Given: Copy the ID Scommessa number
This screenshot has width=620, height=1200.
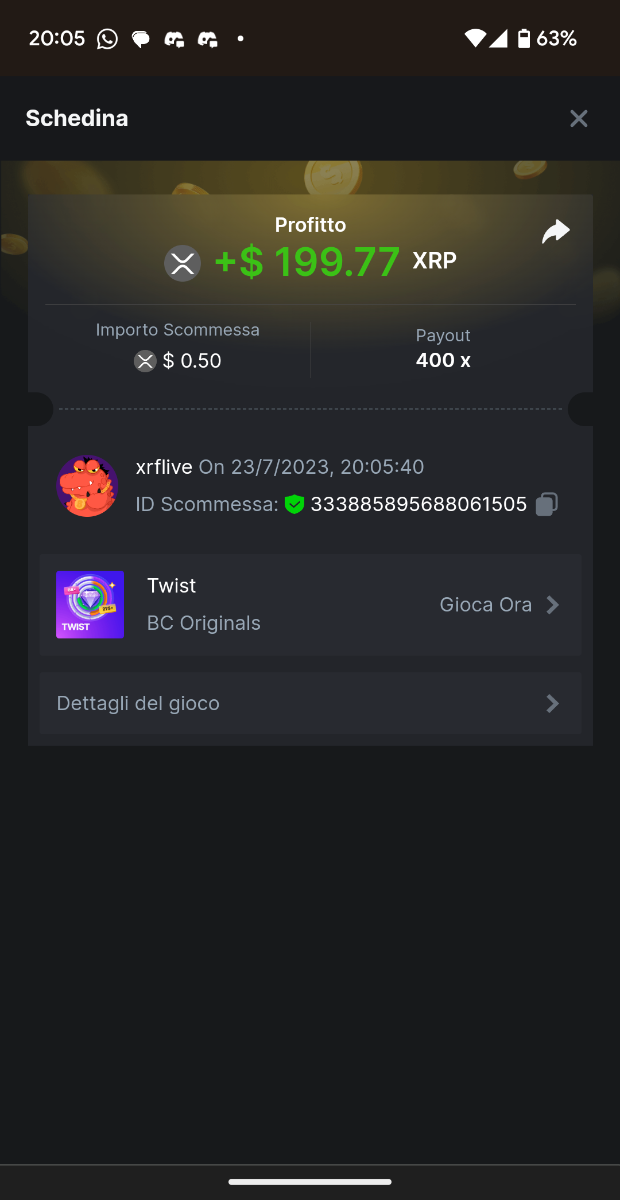Looking at the screenshot, I should coord(546,504).
